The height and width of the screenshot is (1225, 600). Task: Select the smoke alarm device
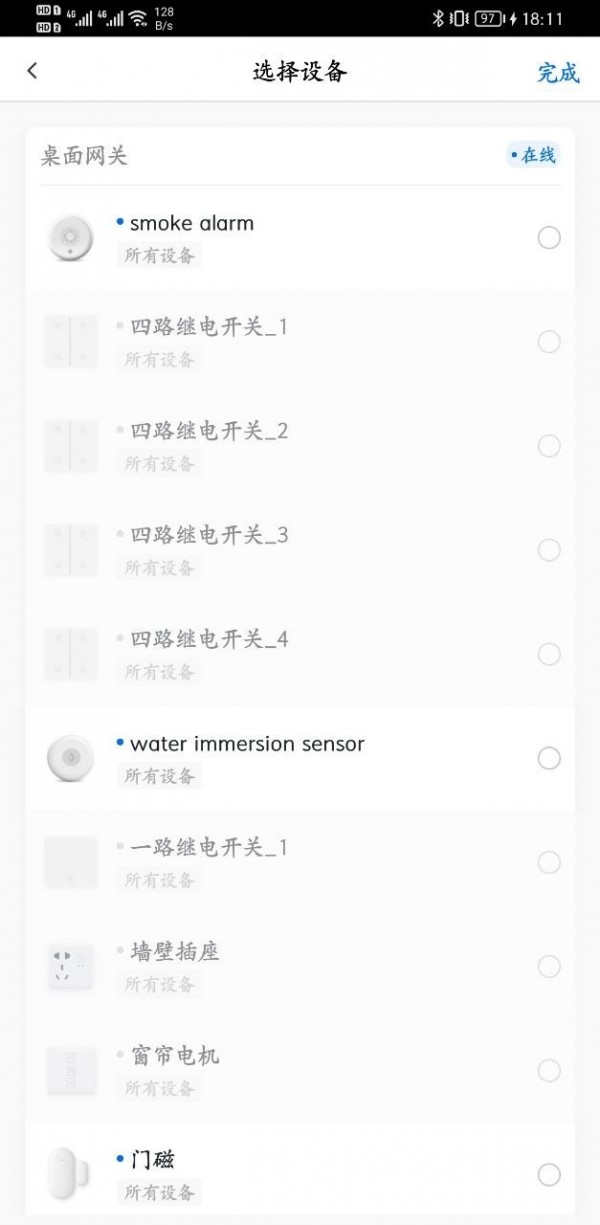549,238
